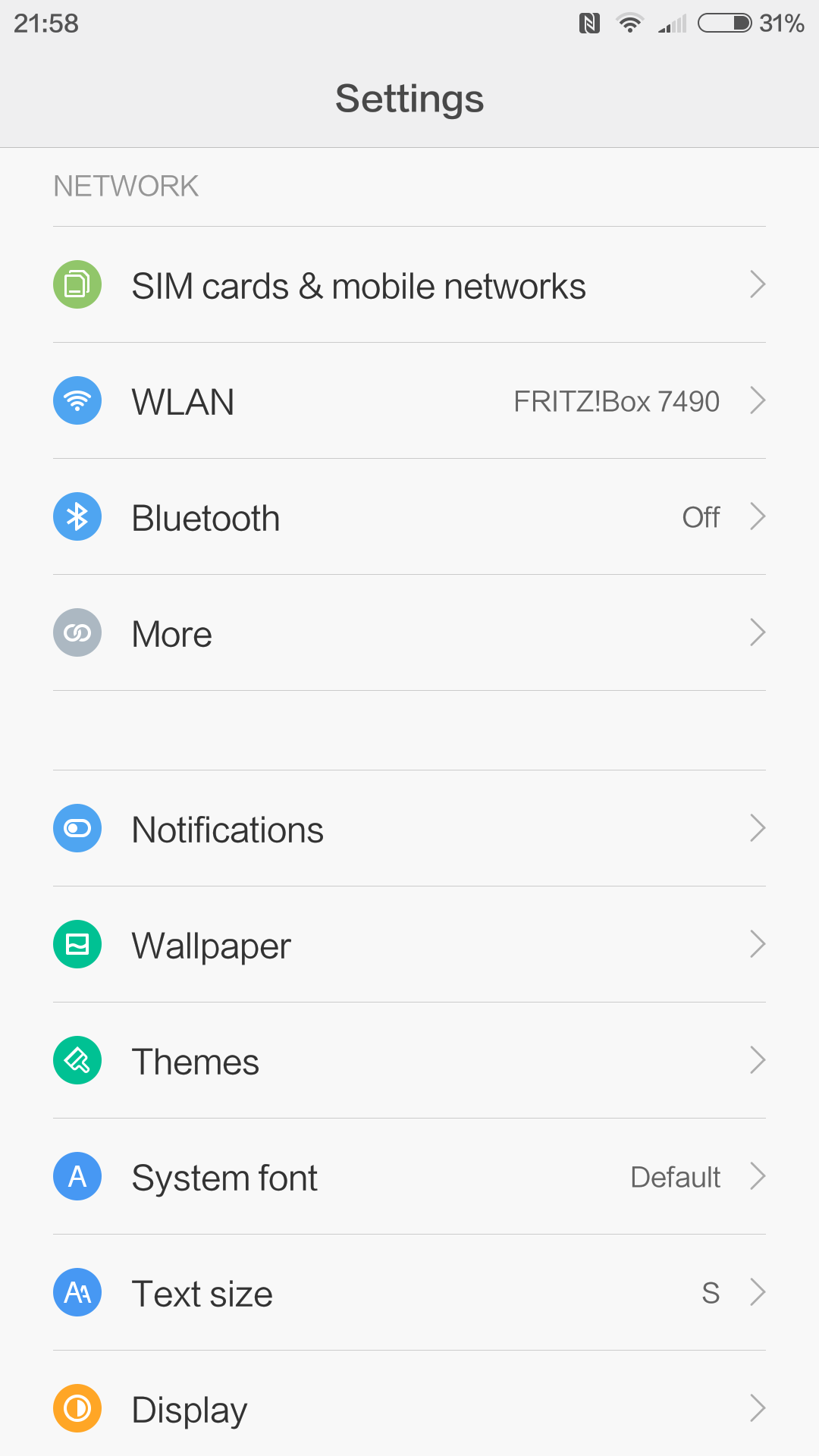The image size is (819, 1456).
Task: Change Text size setting
Action: (409, 1292)
